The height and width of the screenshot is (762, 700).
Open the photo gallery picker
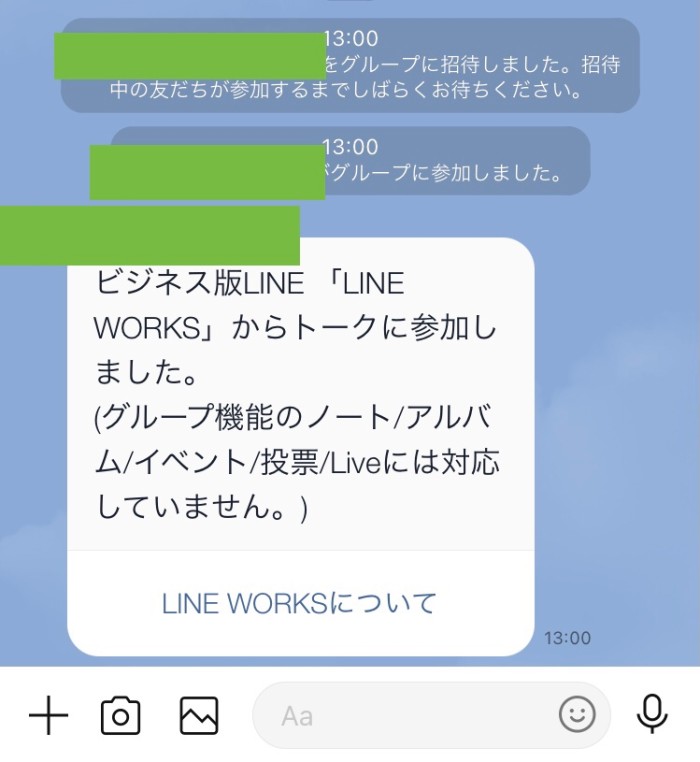pyautogui.click(x=199, y=716)
